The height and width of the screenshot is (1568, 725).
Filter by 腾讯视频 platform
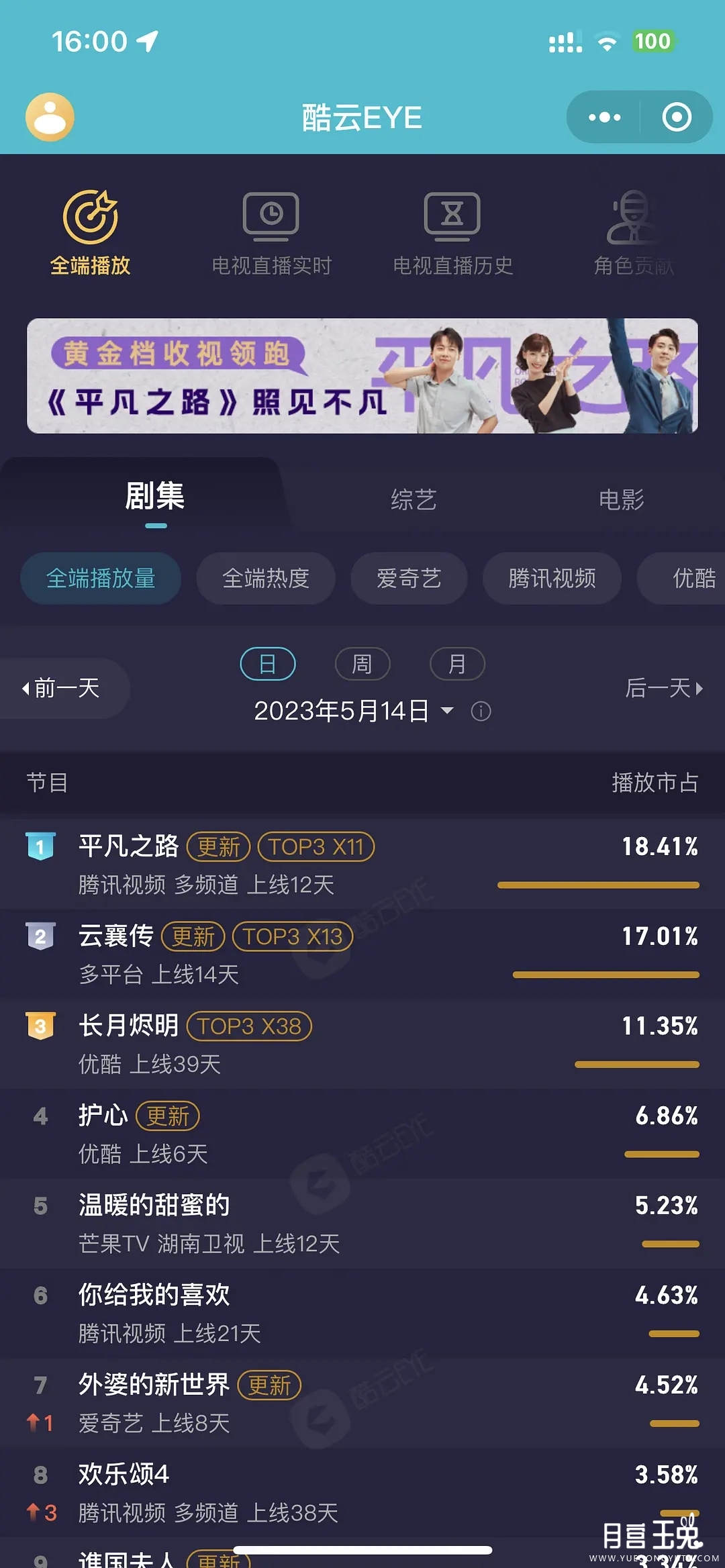click(552, 578)
